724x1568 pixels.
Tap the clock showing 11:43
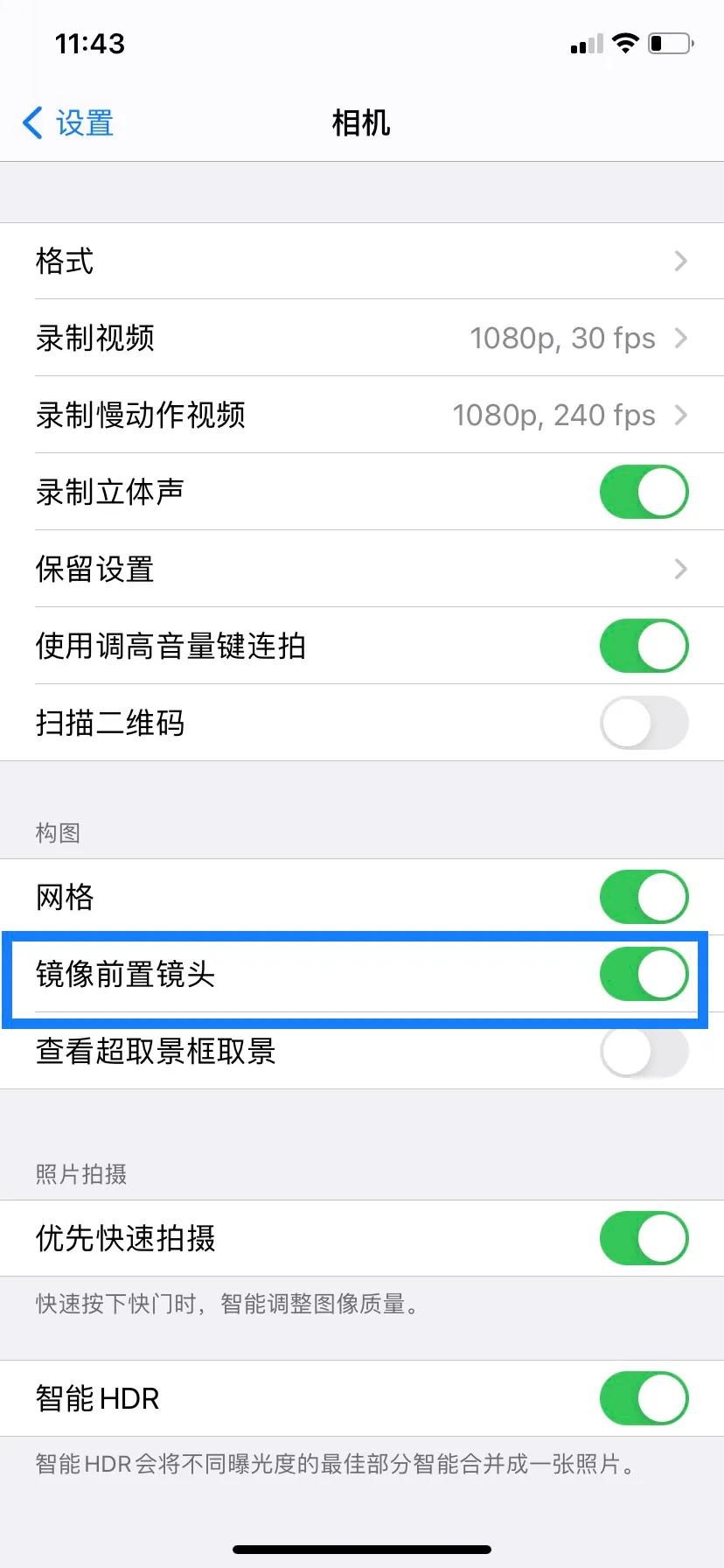[88, 44]
